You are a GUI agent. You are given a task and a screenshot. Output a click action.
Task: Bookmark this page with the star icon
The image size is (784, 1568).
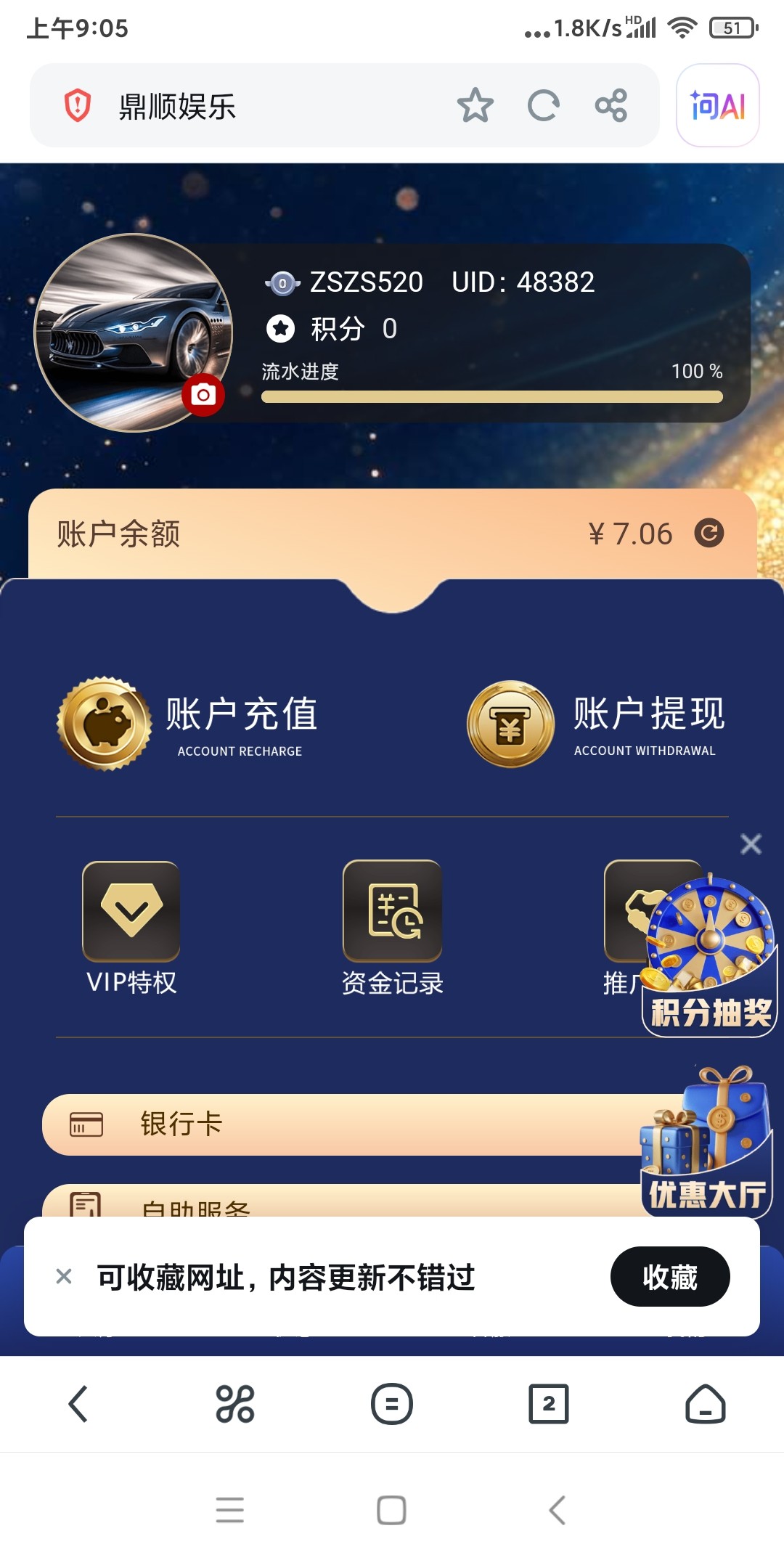pyautogui.click(x=475, y=106)
